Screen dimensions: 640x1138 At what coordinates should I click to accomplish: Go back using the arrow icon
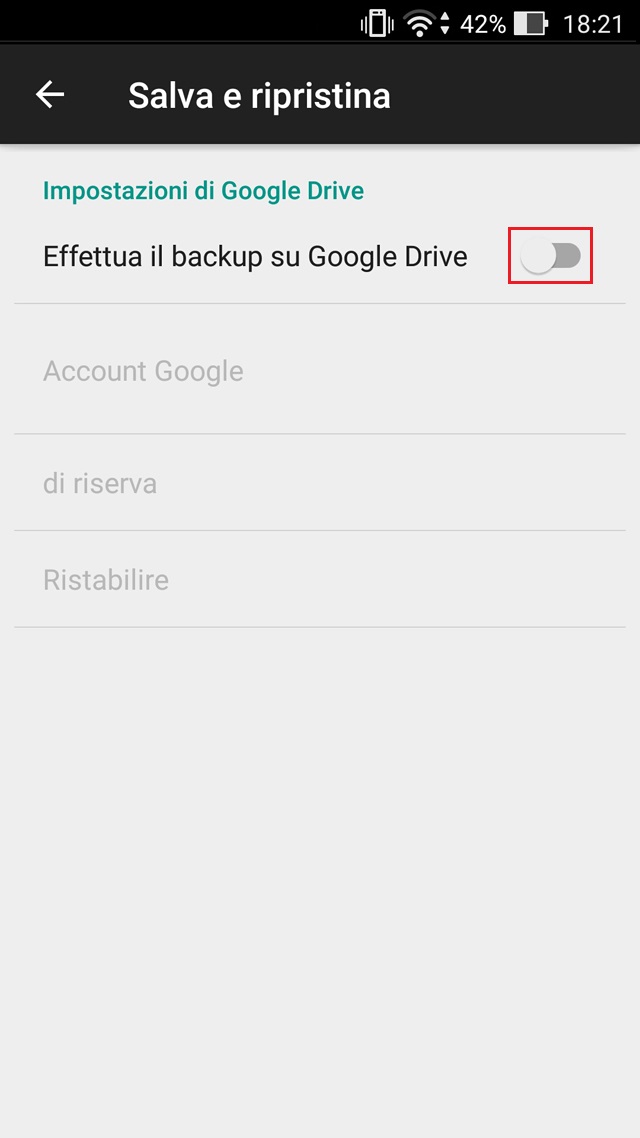49,95
